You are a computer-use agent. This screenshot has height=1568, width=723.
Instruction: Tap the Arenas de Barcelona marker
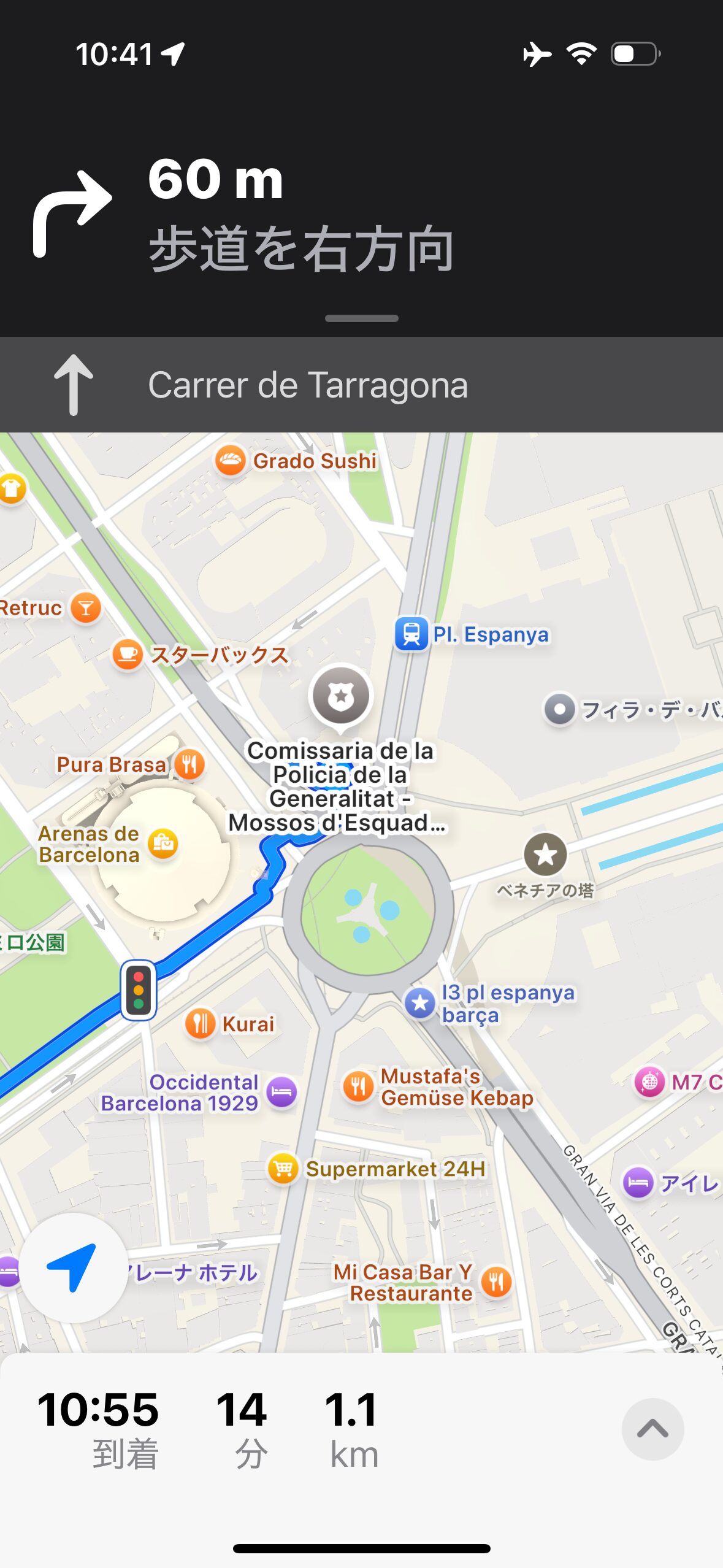pyautogui.click(x=163, y=844)
